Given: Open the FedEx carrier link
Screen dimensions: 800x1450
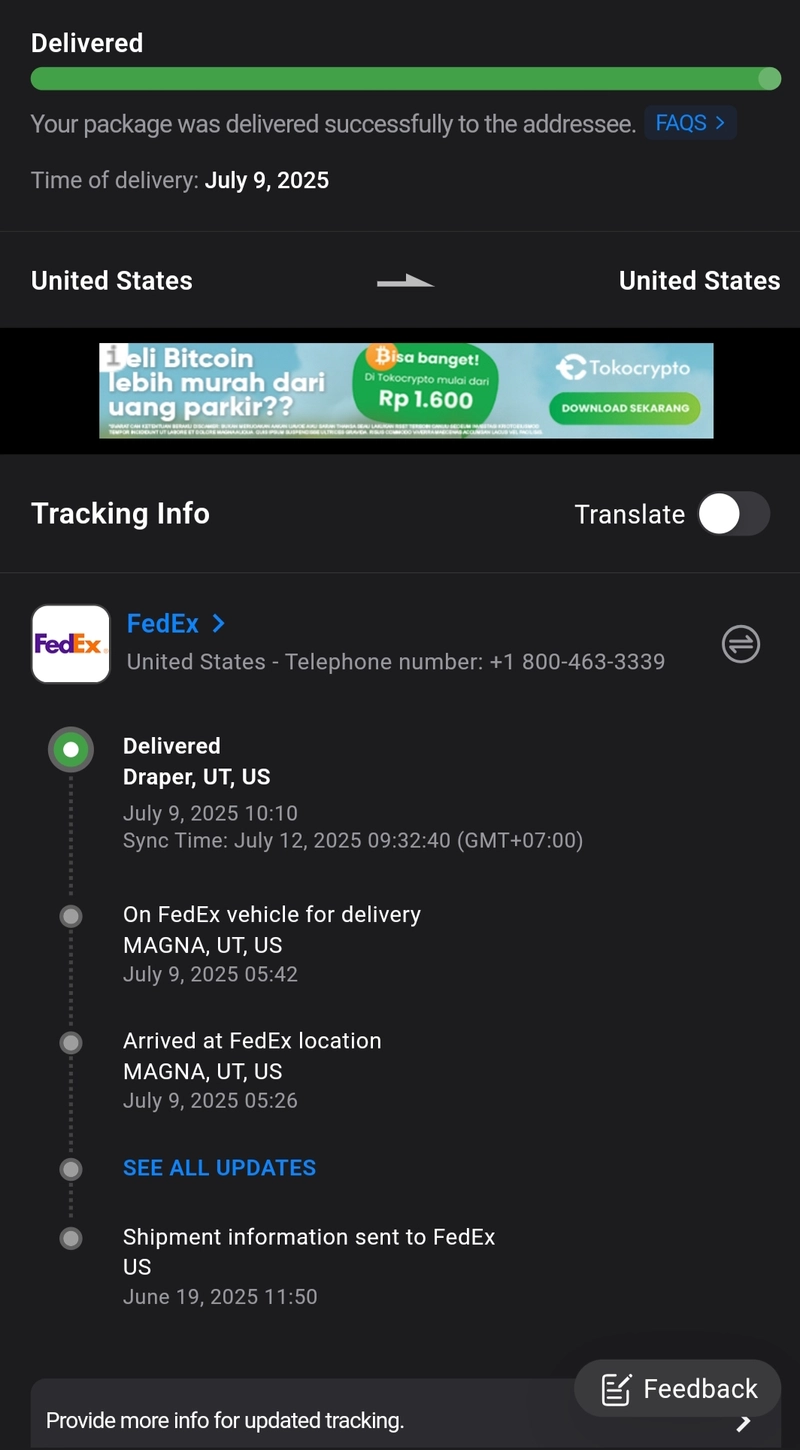Looking at the screenshot, I should pos(176,623).
